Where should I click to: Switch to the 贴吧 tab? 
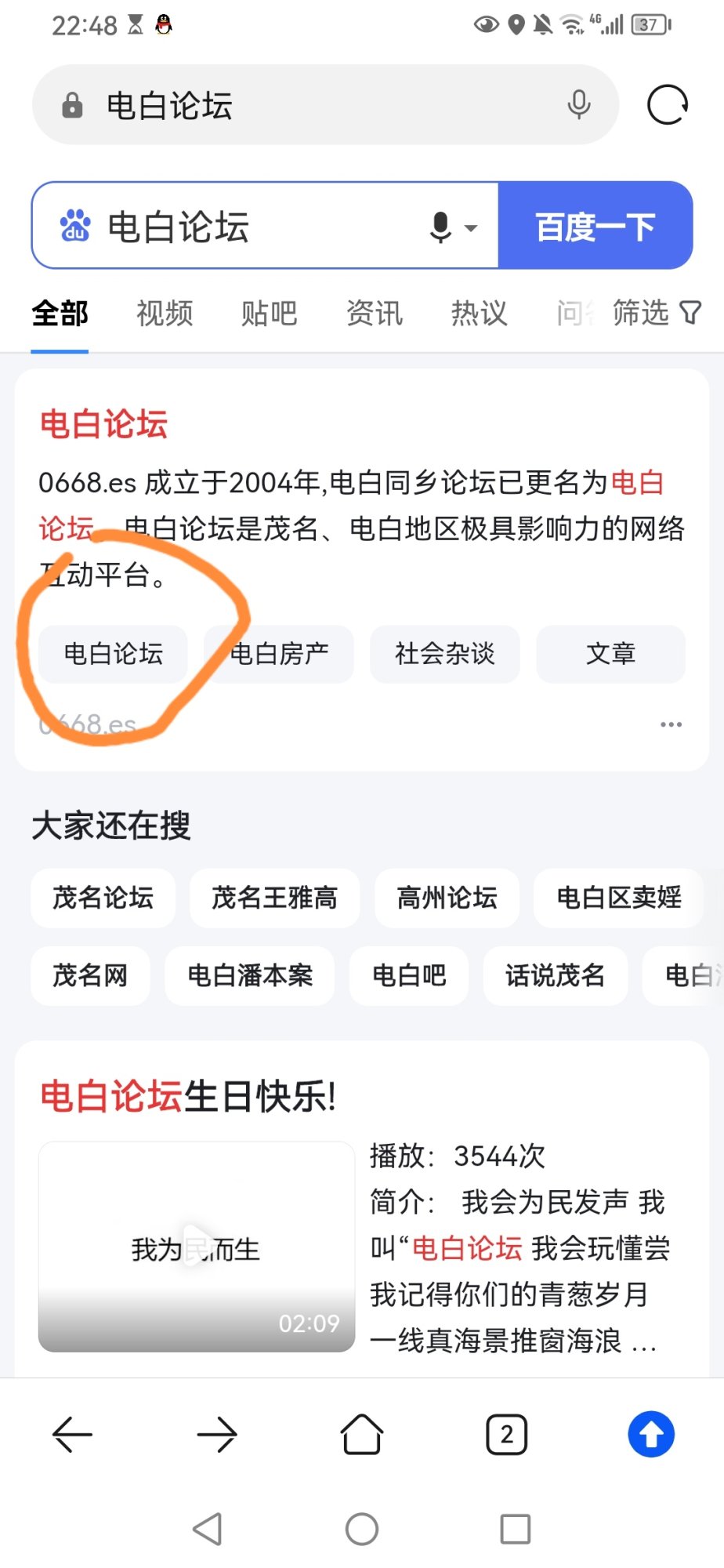tap(269, 314)
